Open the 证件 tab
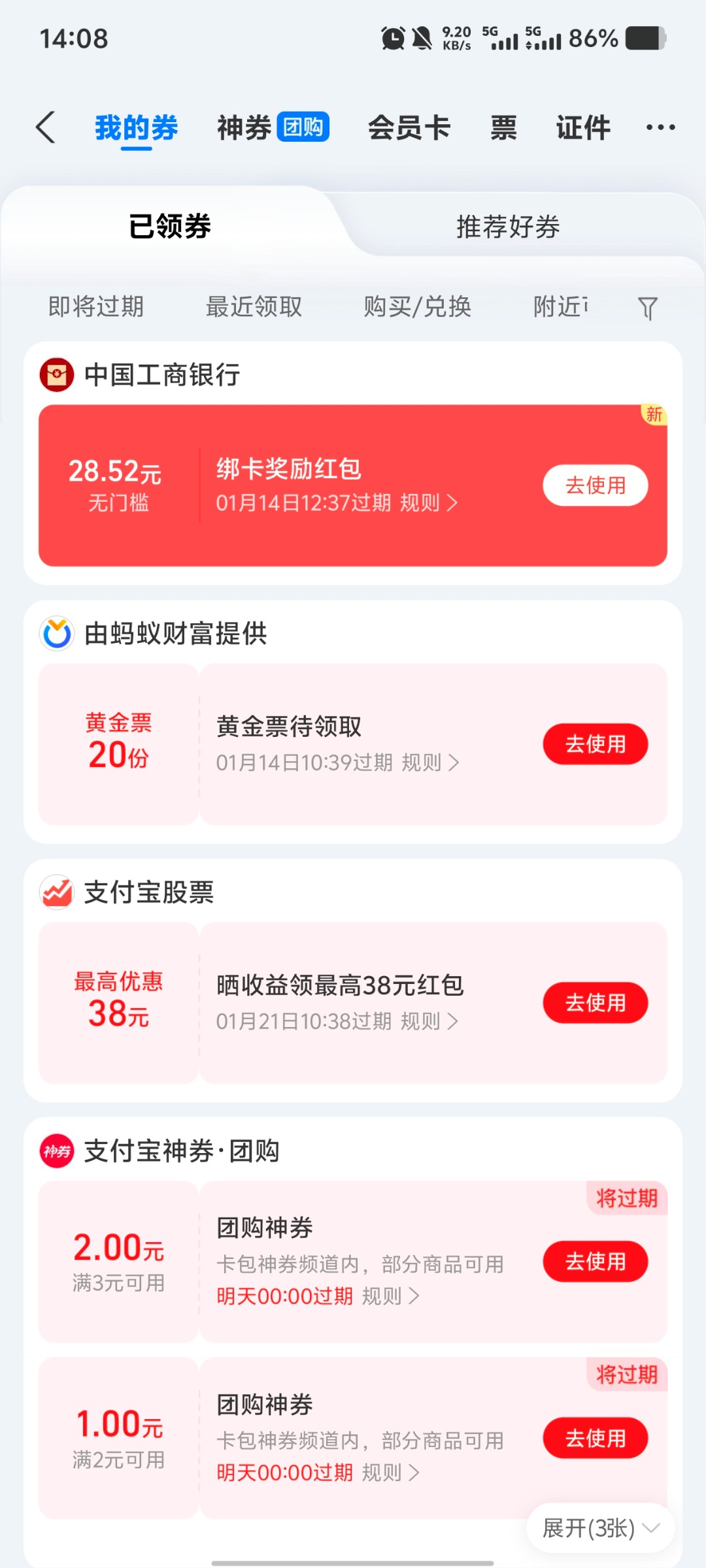706x1568 pixels. point(583,127)
